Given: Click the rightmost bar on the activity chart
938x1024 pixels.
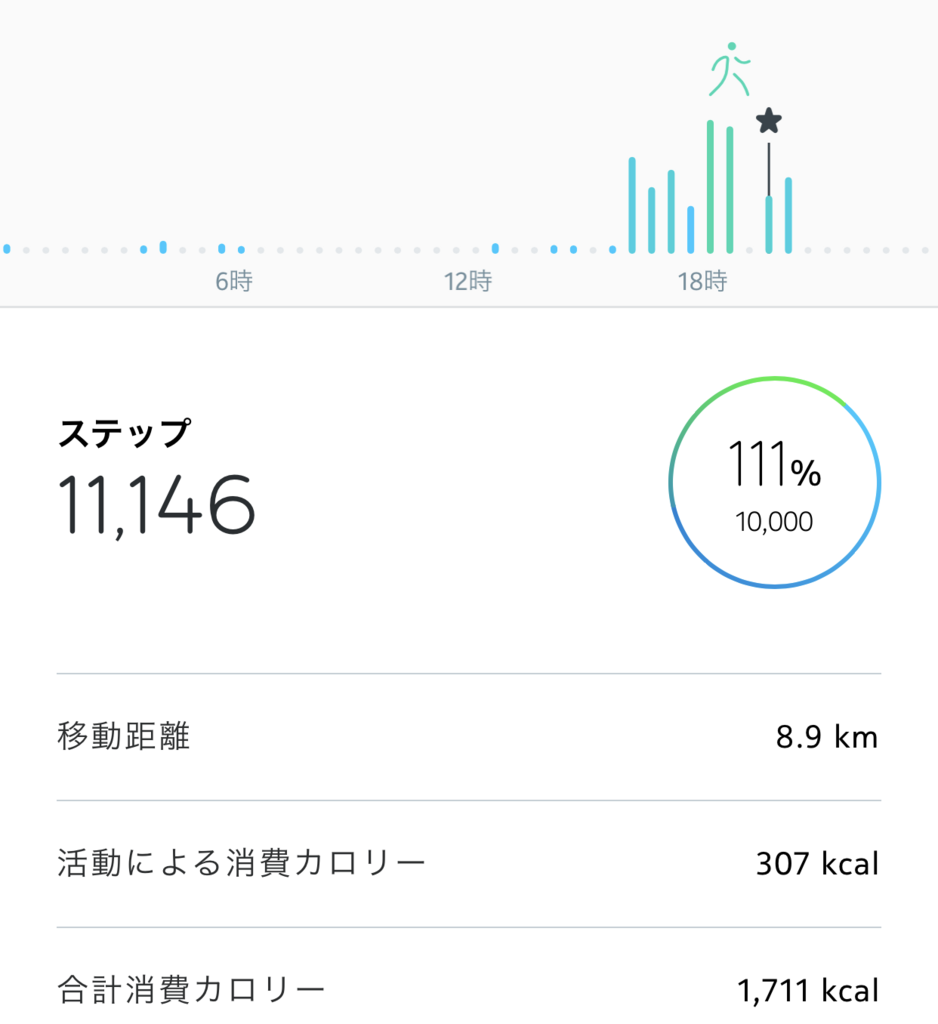Looking at the screenshot, I should tap(790, 215).
